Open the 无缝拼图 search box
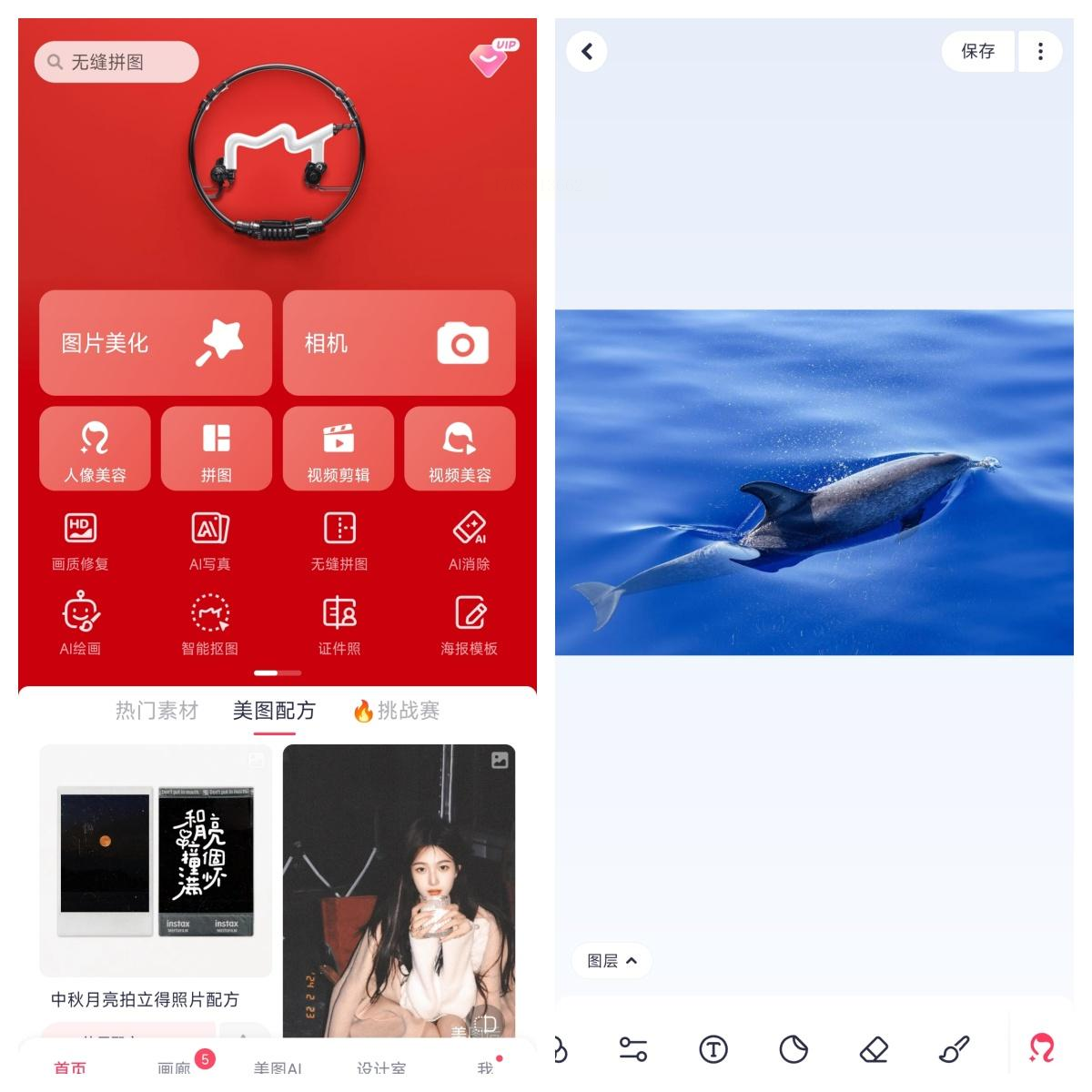1092x1092 pixels. (116, 62)
